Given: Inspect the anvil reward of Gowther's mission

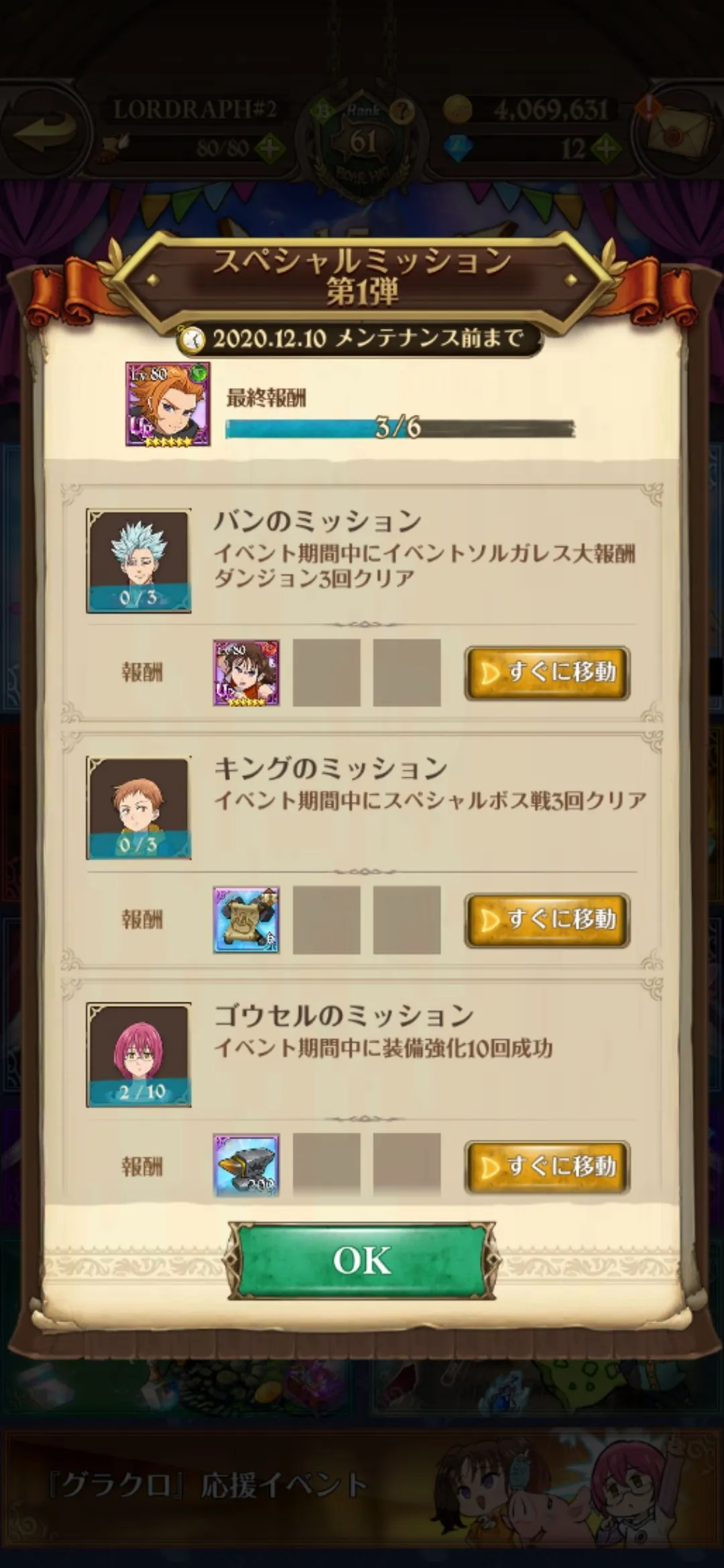Looking at the screenshot, I should coord(246,1166).
